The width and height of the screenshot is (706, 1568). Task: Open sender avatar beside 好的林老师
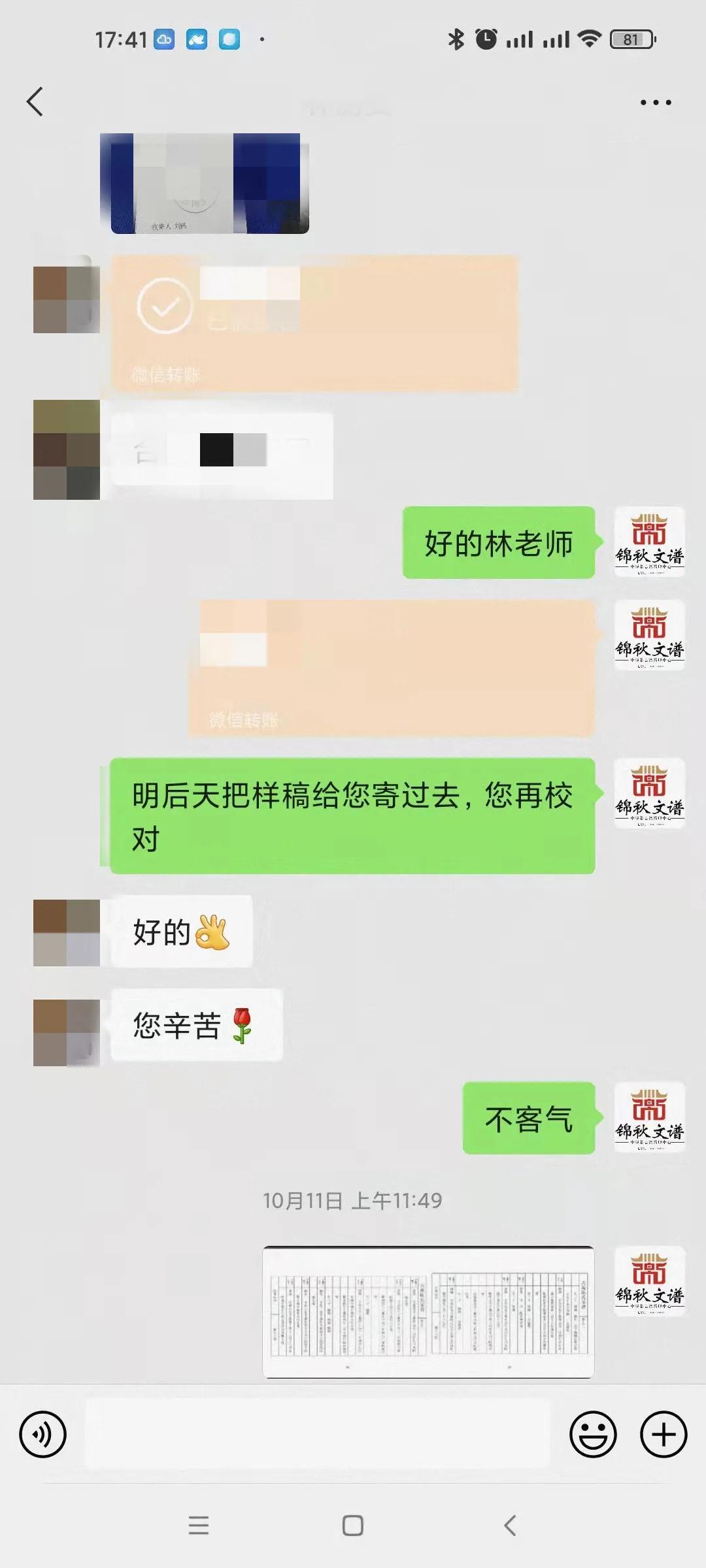[x=649, y=542]
